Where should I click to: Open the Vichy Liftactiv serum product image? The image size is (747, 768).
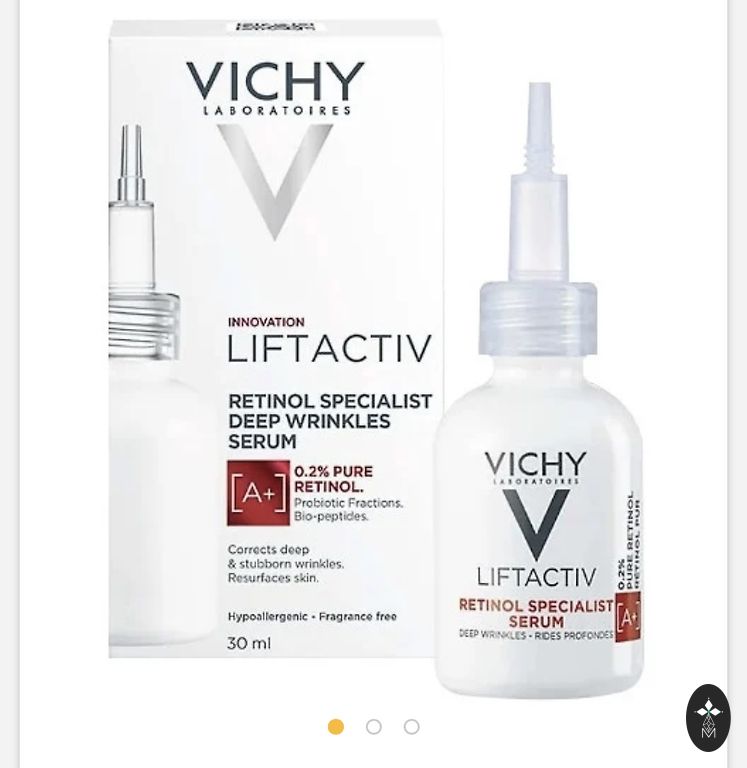click(x=375, y=360)
